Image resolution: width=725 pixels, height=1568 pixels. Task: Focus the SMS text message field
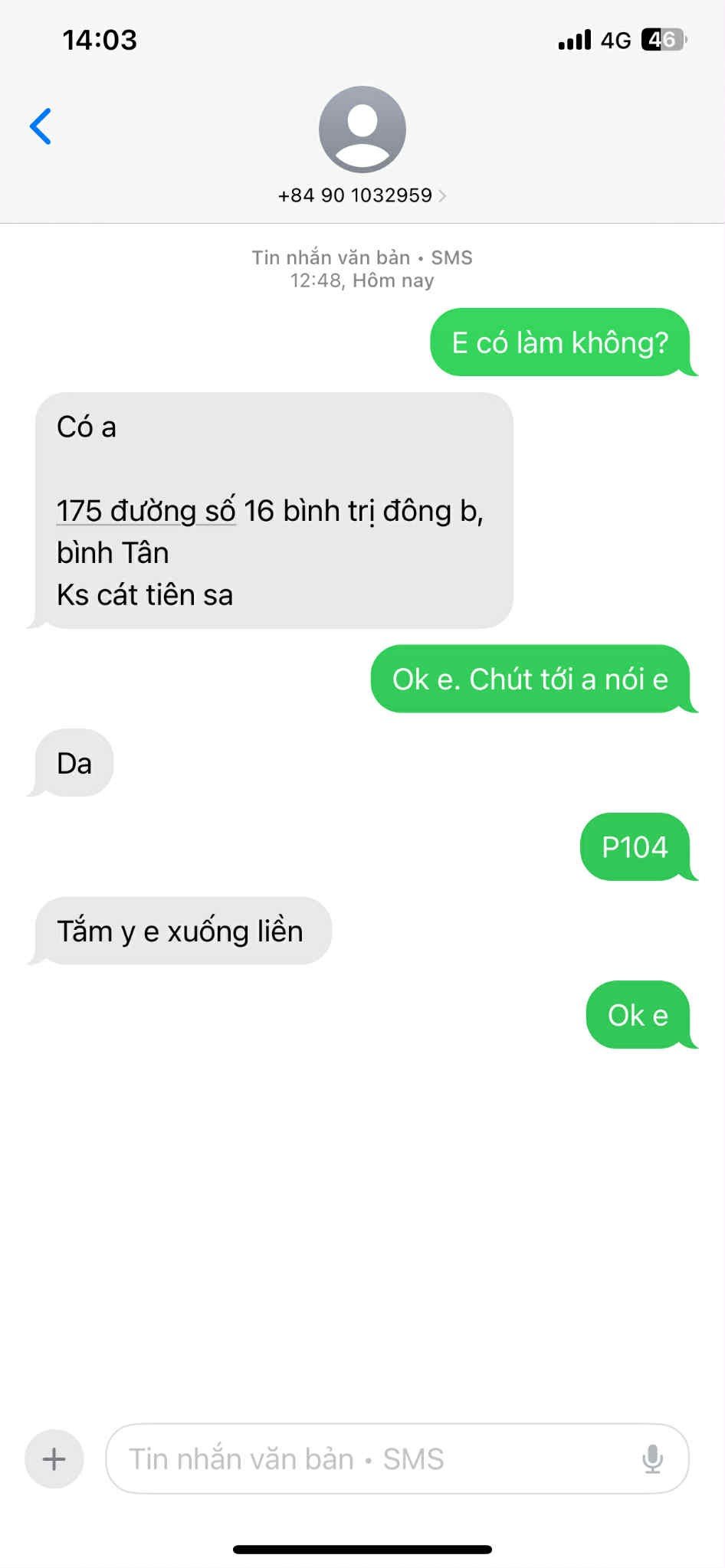[x=368, y=1458]
